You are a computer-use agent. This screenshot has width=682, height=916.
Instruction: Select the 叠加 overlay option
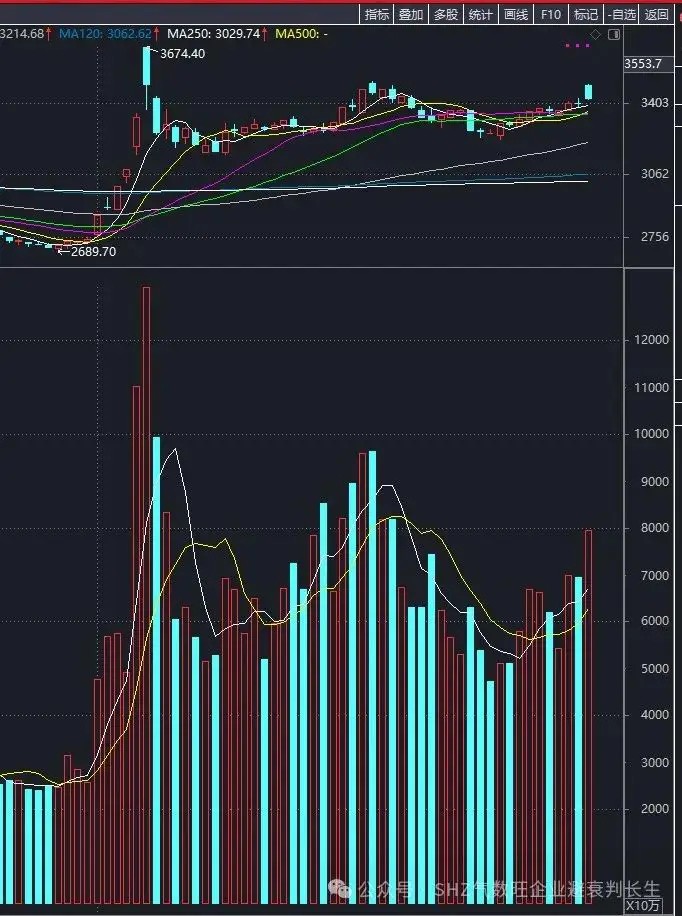(411, 15)
